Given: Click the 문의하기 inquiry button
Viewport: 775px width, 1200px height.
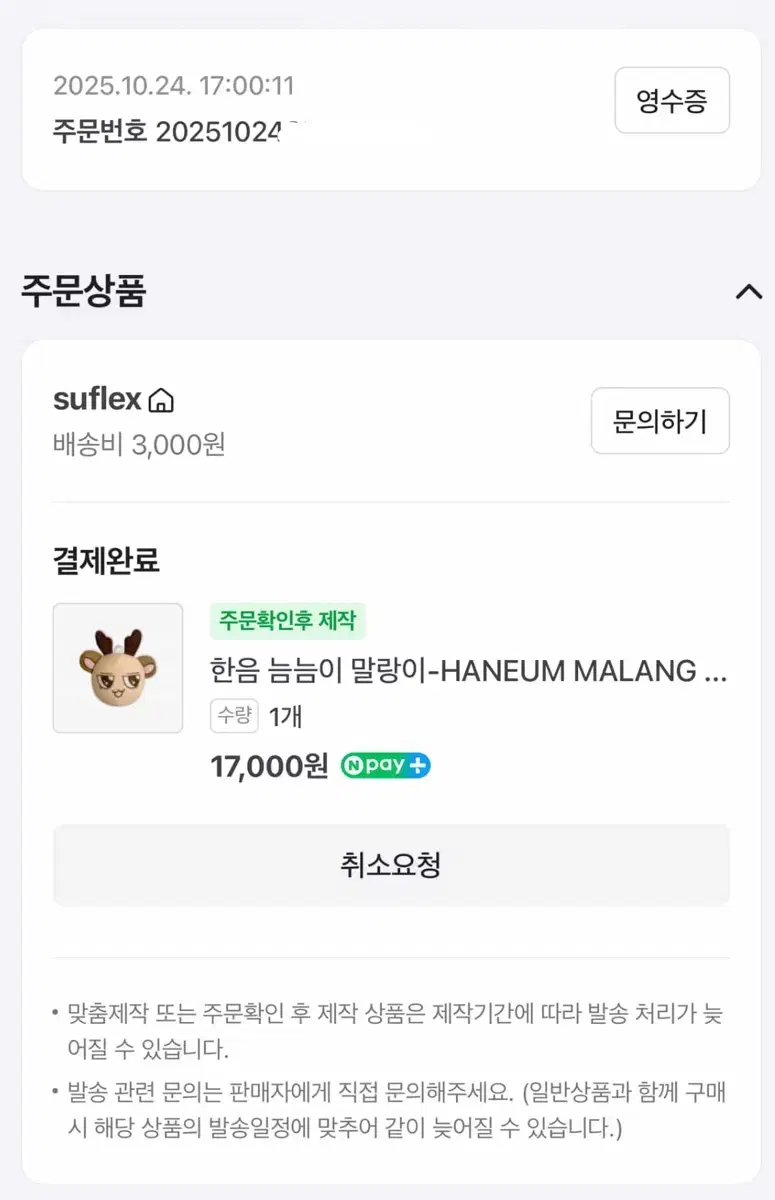Looking at the screenshot, I should pyautogui.click(x=660, y=421).
